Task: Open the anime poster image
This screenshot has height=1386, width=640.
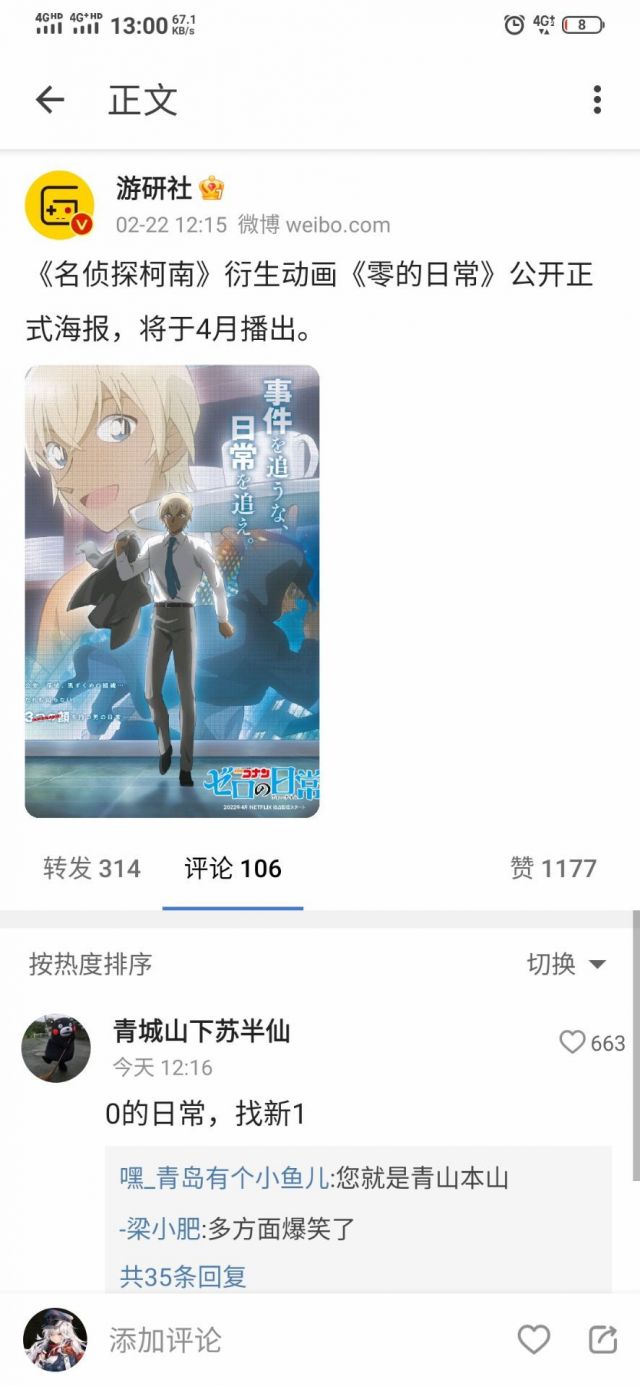Action: coord(172,591)
